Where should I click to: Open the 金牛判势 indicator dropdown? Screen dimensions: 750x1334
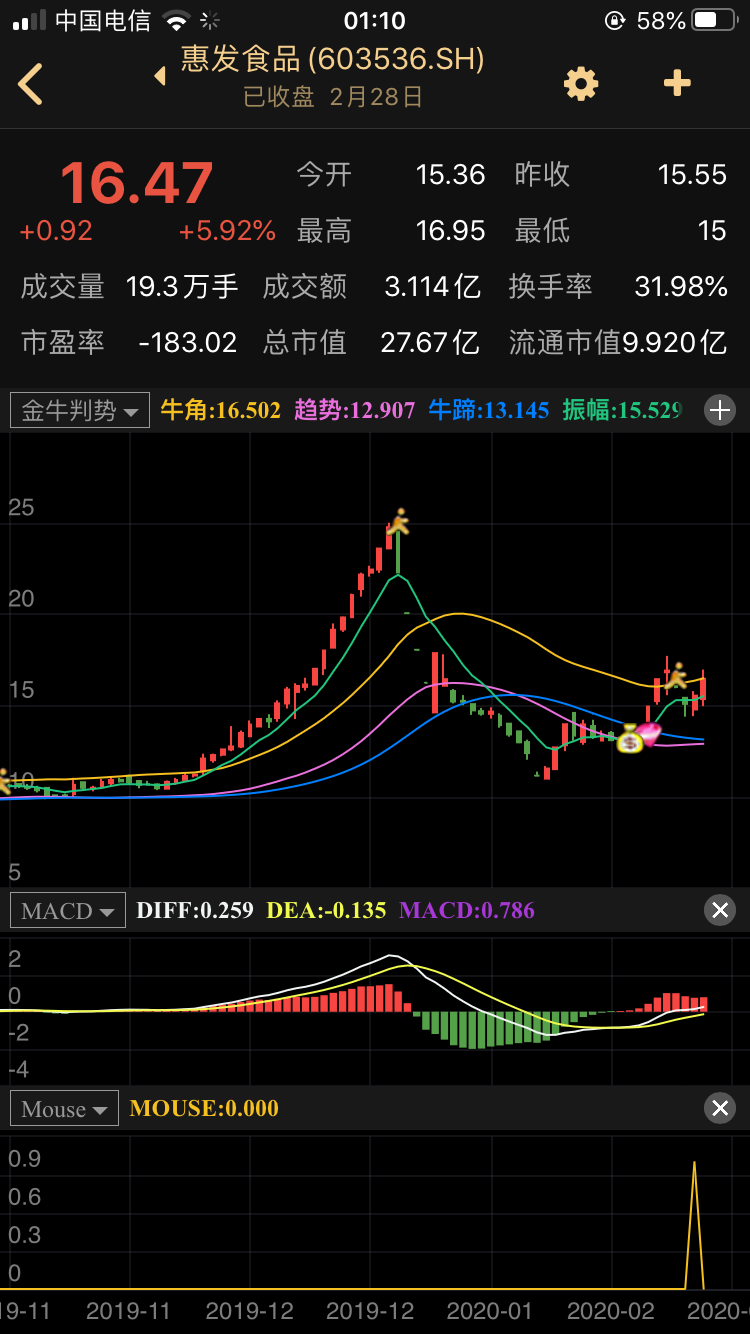[x=80, y=410]
